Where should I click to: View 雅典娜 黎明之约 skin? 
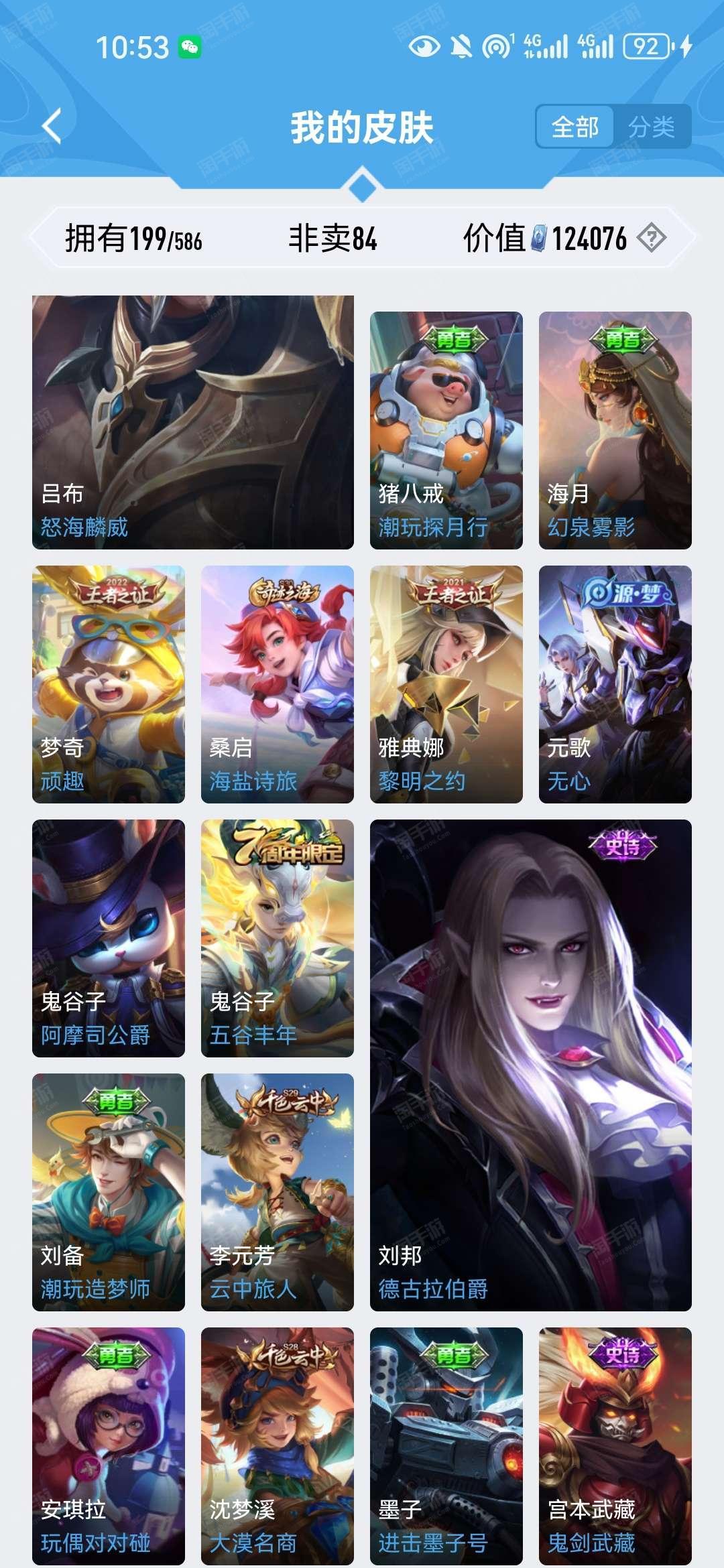446,684
